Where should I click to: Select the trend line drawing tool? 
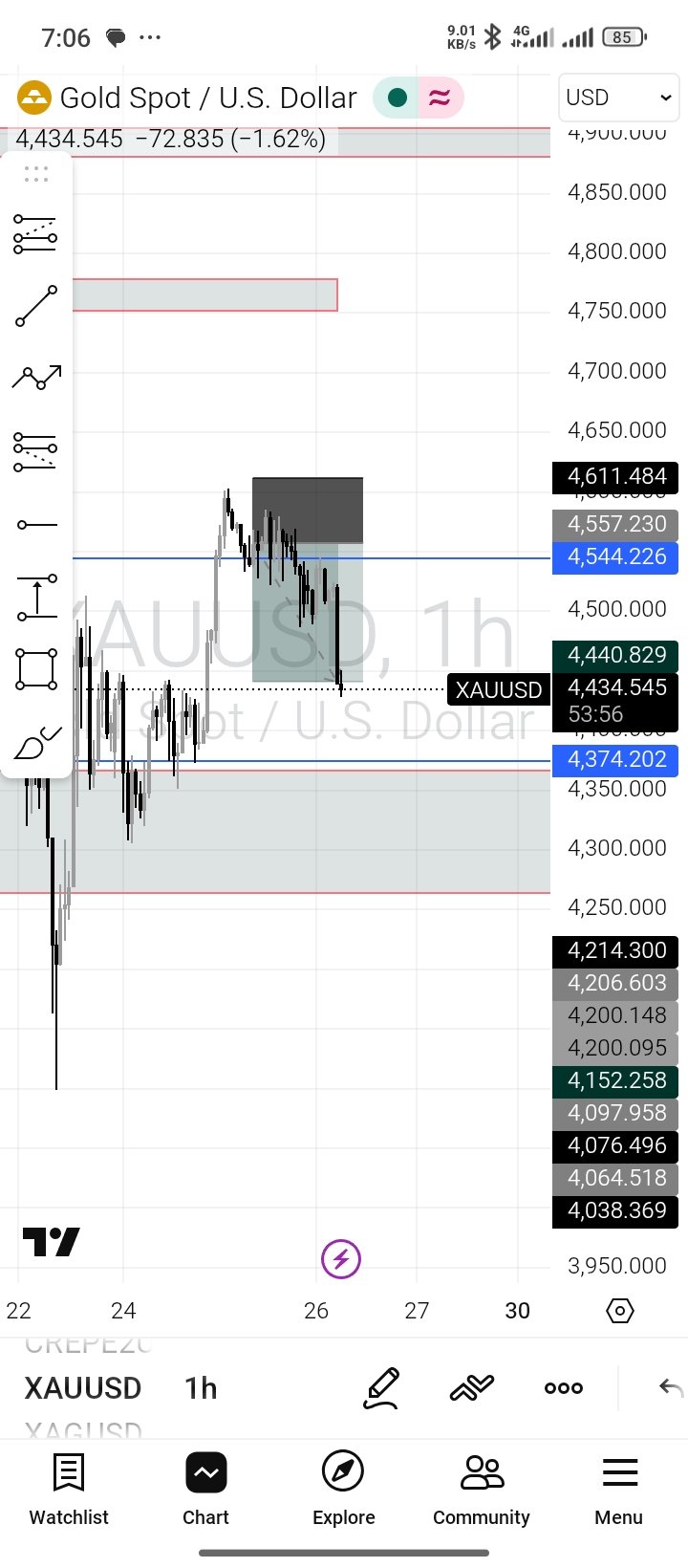[x=36, y=306]
